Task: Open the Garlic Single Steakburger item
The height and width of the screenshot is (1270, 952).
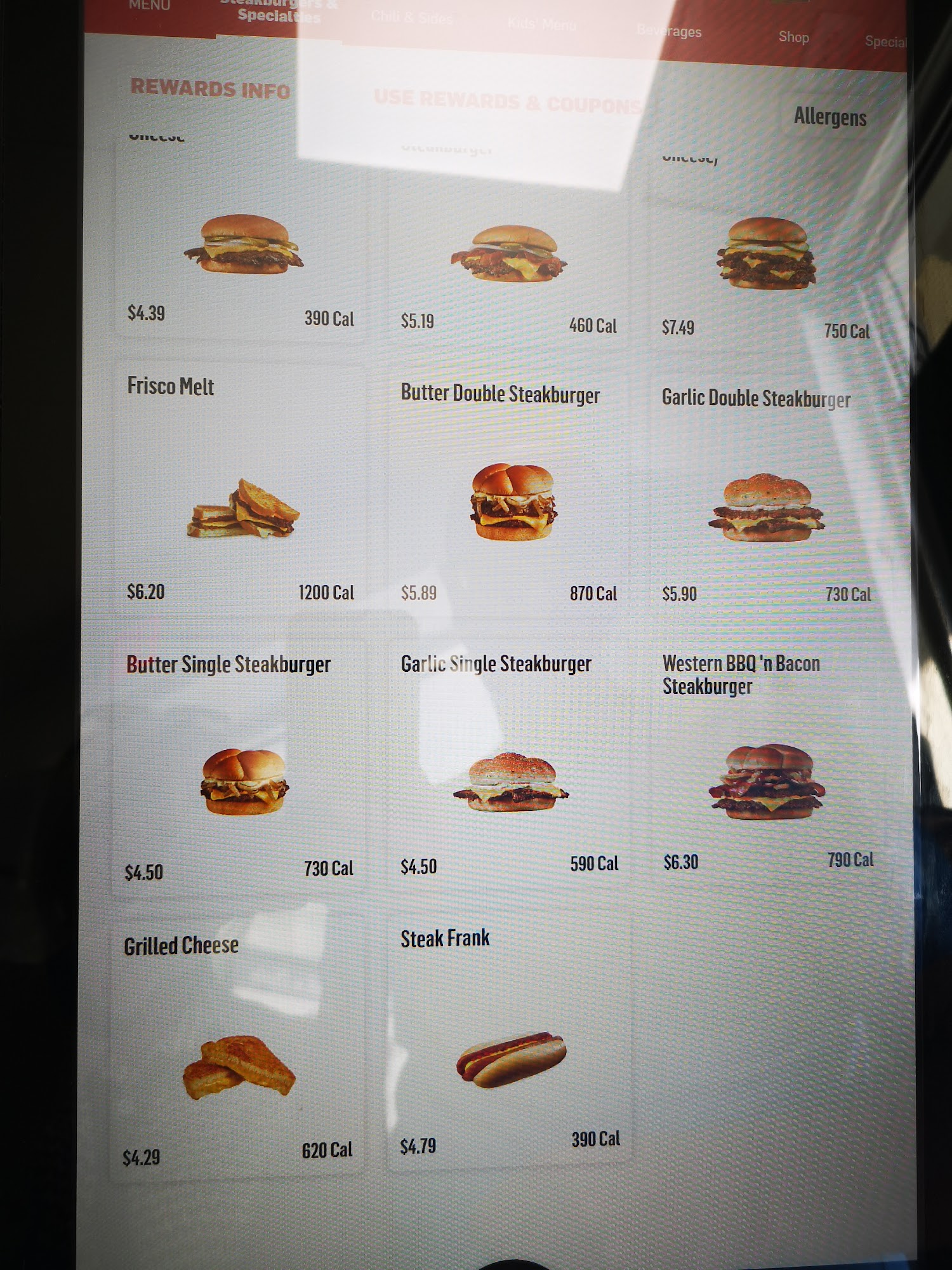Action: pyautogui.click(x=509, y=765)
